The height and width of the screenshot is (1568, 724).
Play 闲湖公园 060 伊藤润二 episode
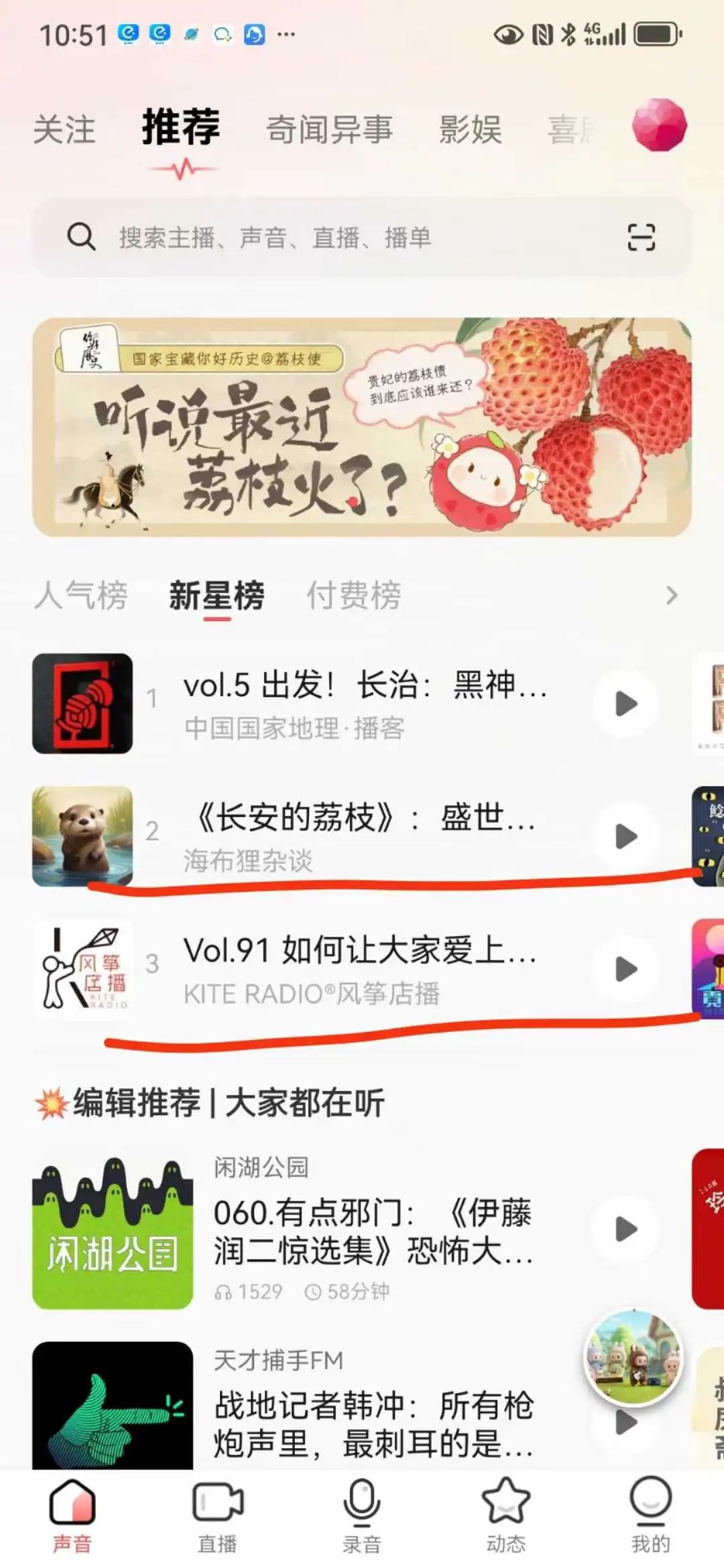(x=625, y=1229)
